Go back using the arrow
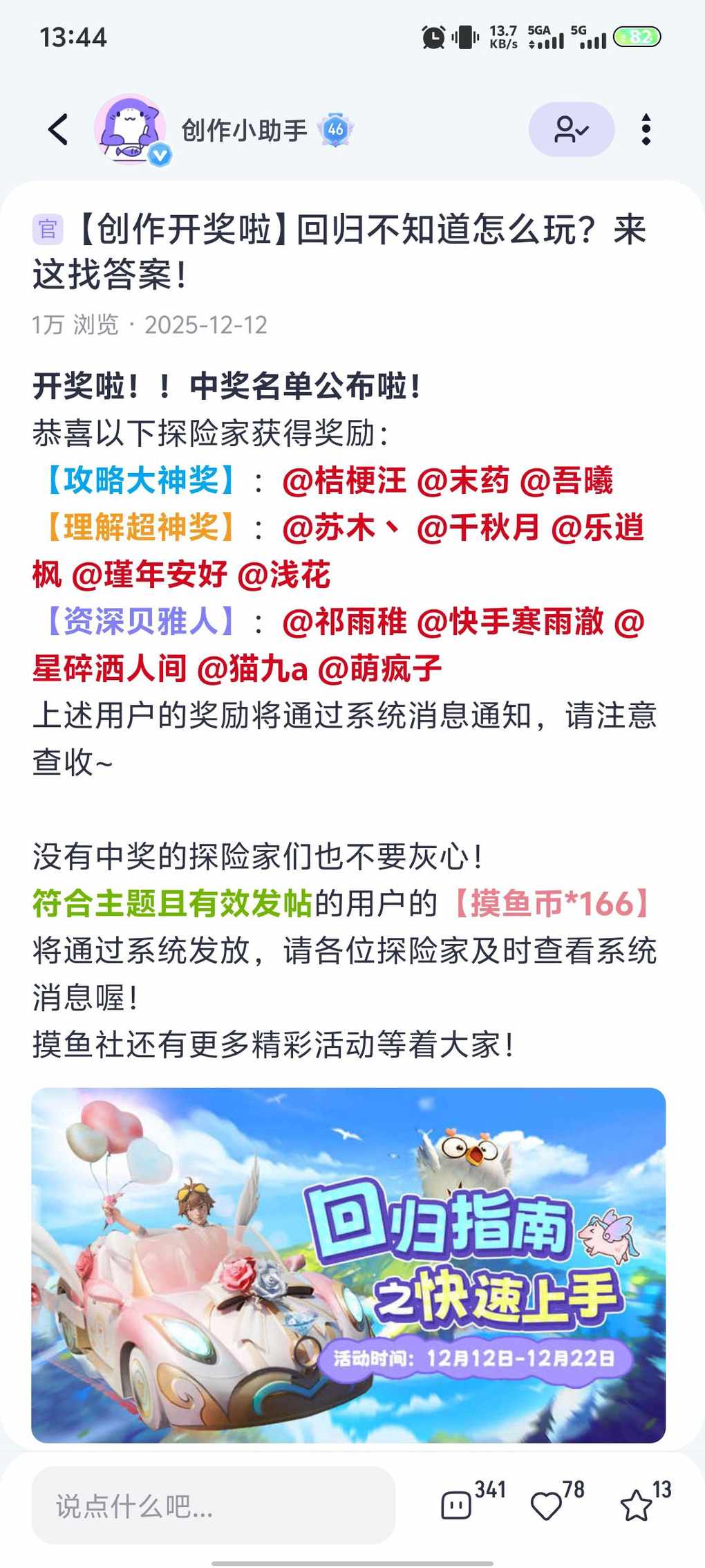Screen dimensions: 705x1568 [59, 129]
